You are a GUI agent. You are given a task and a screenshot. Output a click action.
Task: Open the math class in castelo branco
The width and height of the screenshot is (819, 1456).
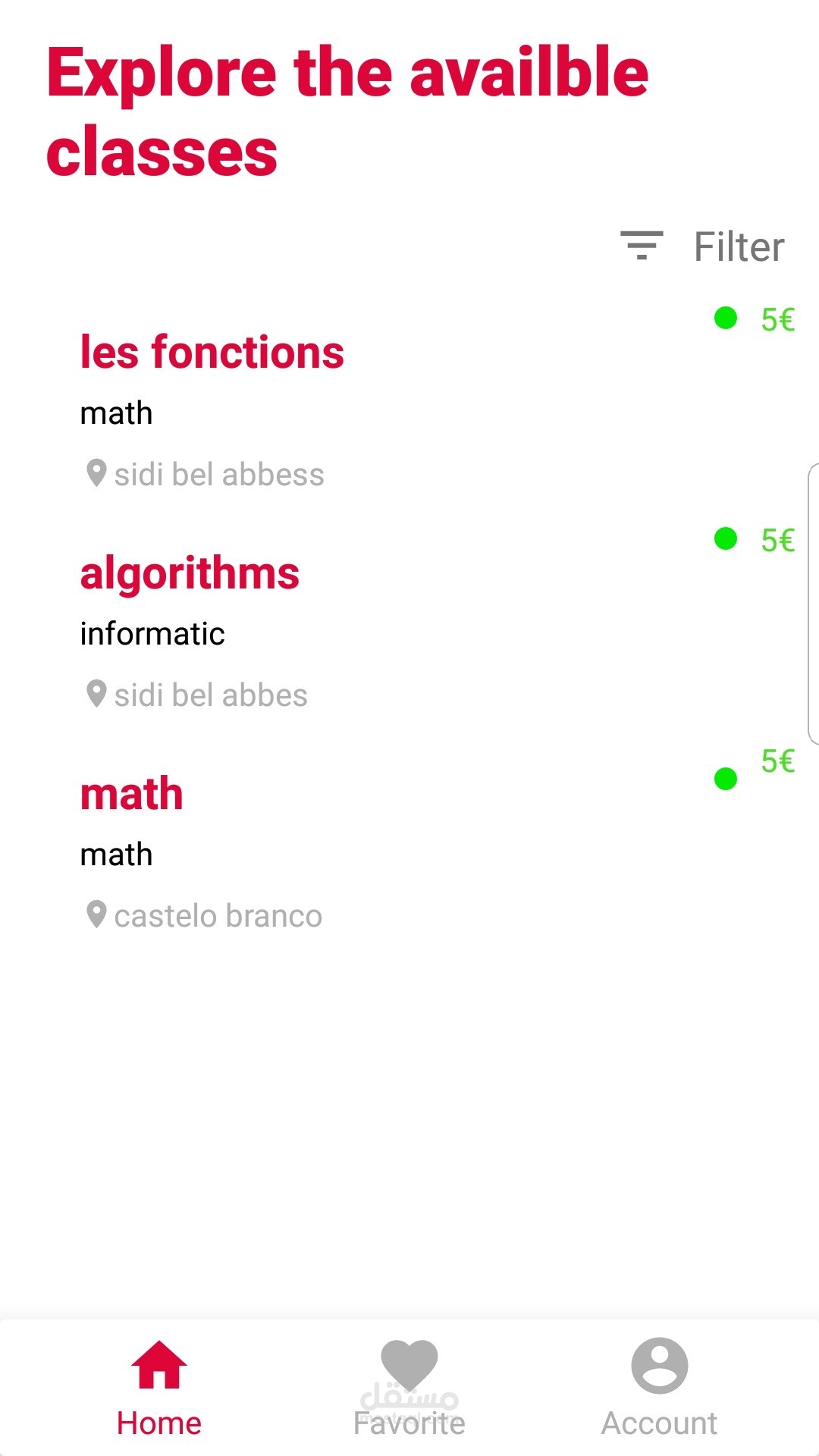pos(132,795)
